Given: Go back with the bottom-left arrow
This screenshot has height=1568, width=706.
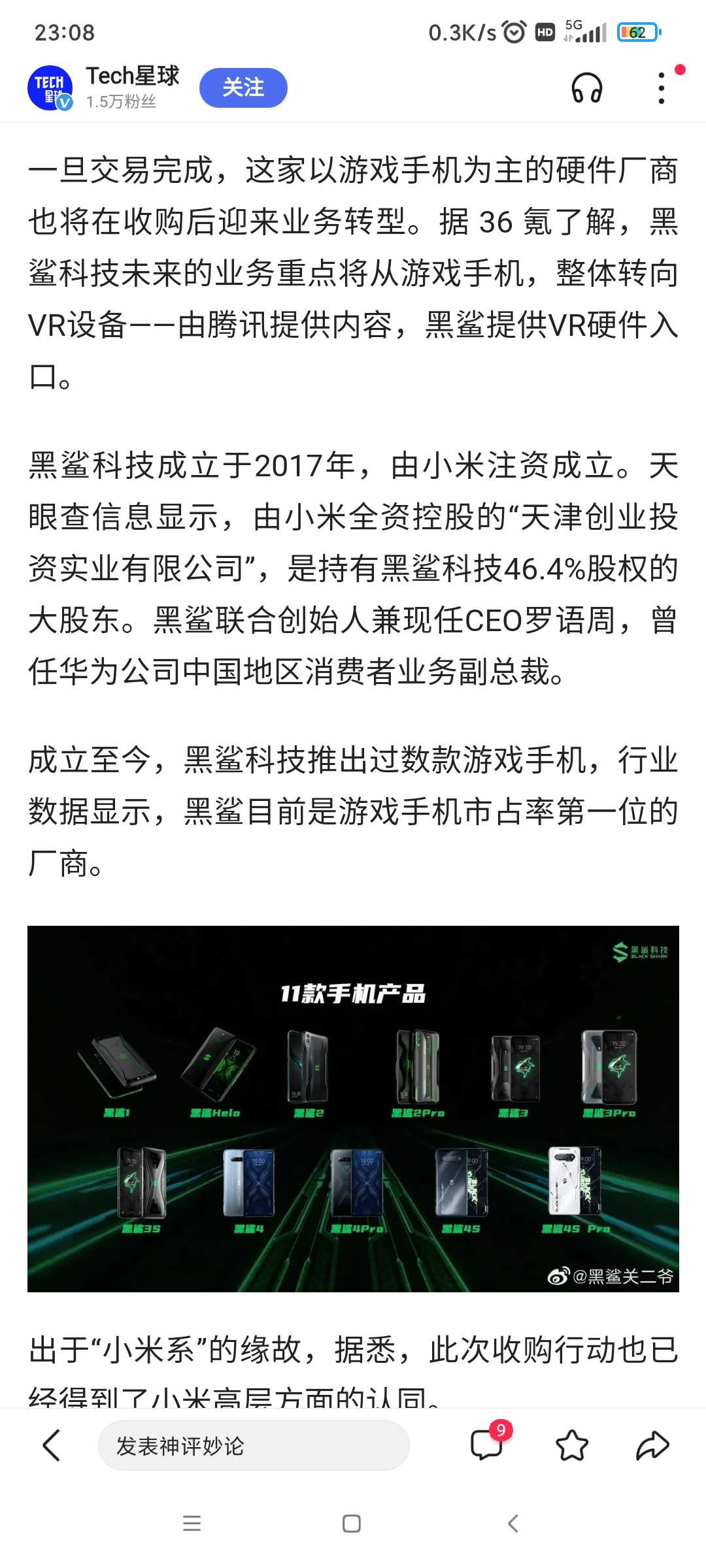Looking at the screenshot, I should tap(51, 1445).
